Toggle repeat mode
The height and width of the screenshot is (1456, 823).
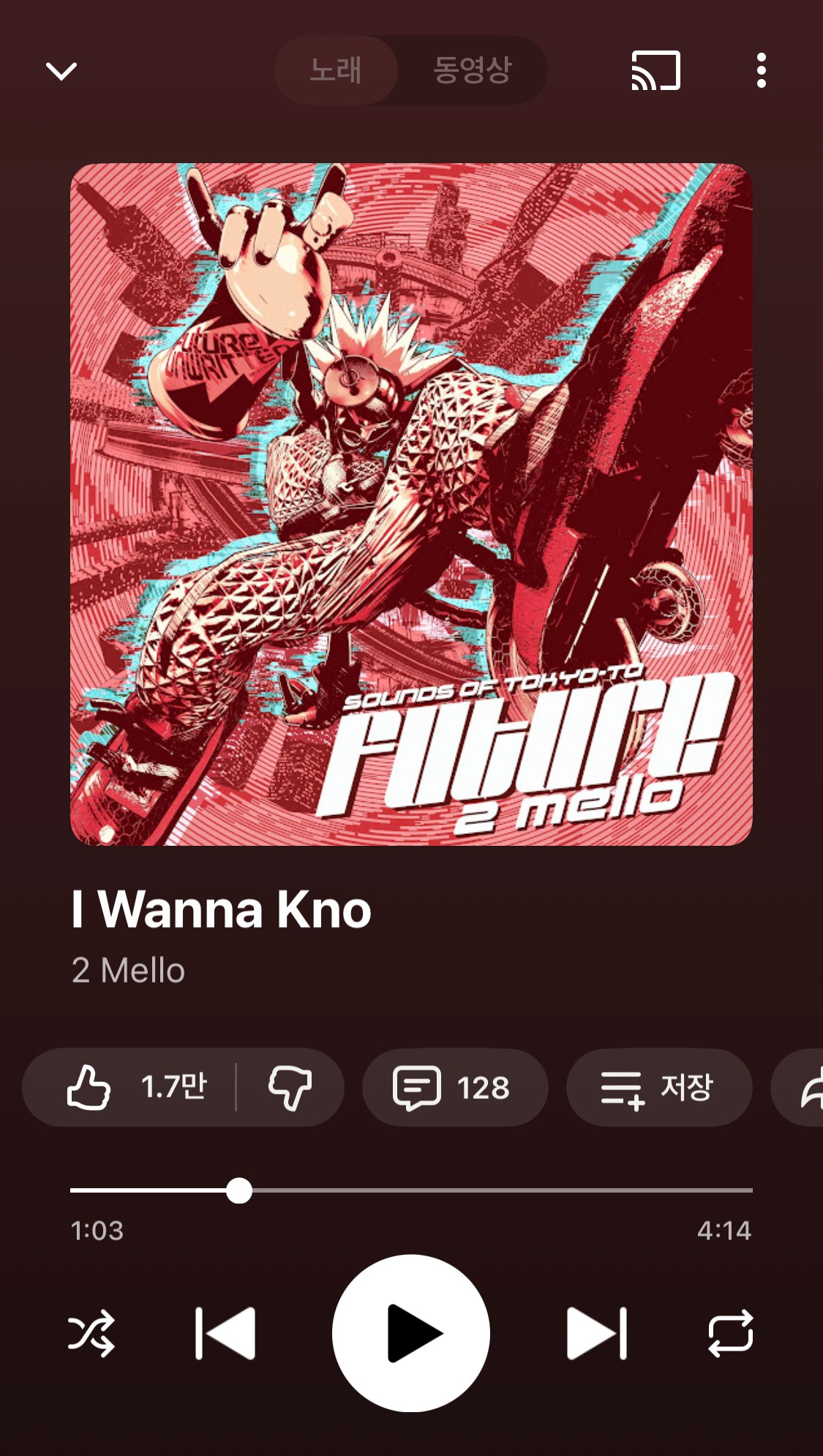730,1333
